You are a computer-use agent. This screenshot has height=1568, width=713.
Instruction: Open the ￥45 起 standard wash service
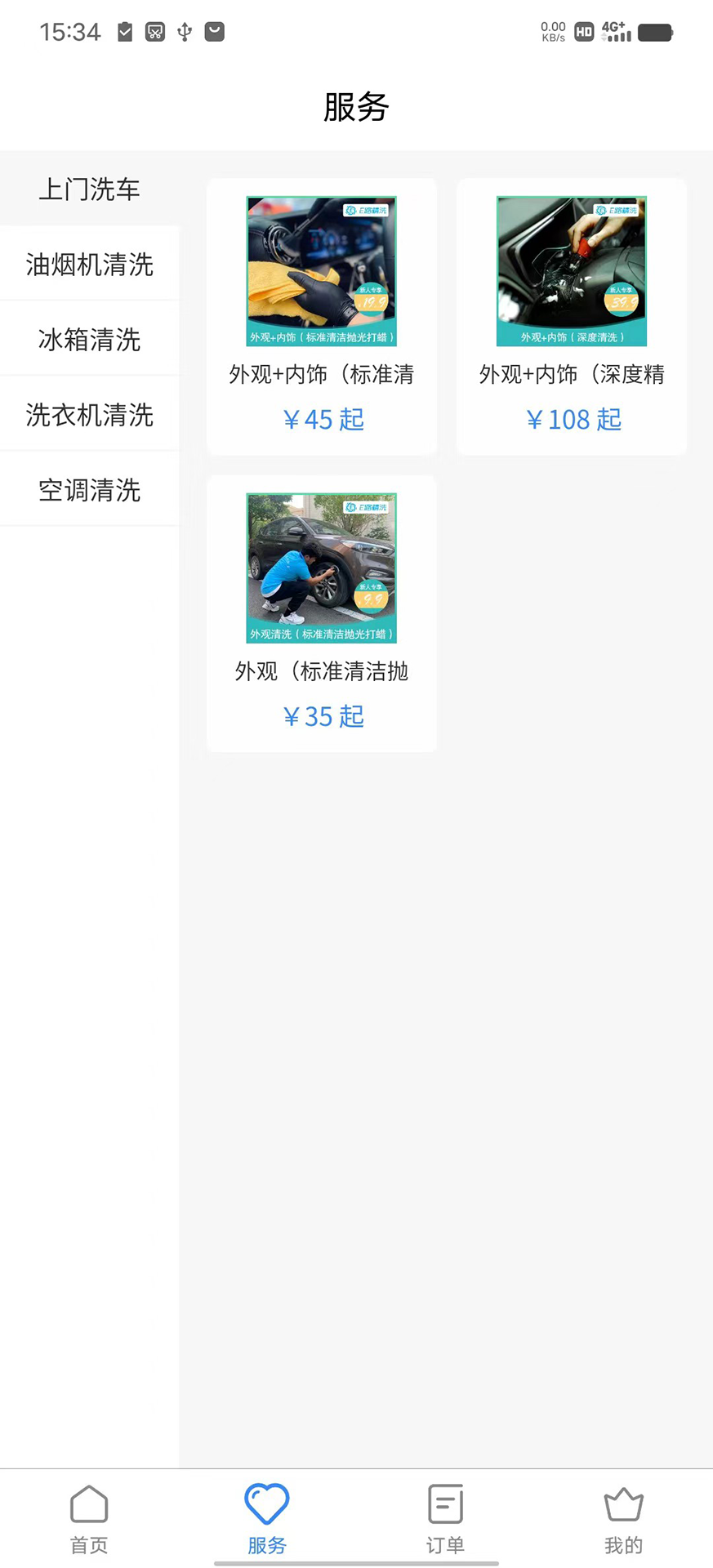[322, 419]
